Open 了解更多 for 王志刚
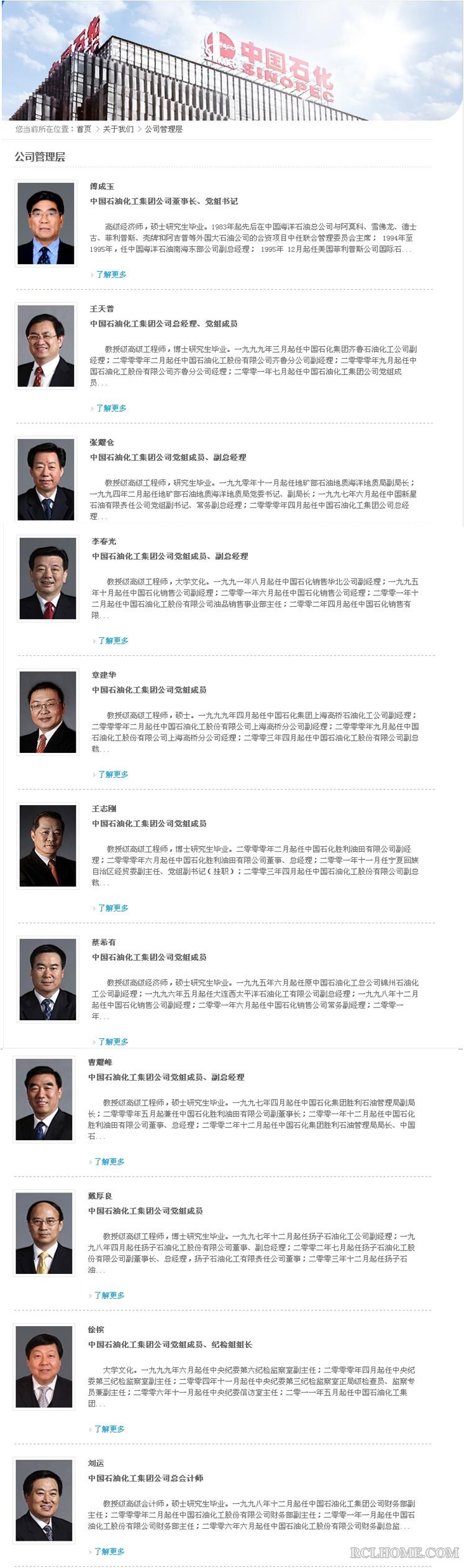The image size is (464, 1568). point(113,908)
